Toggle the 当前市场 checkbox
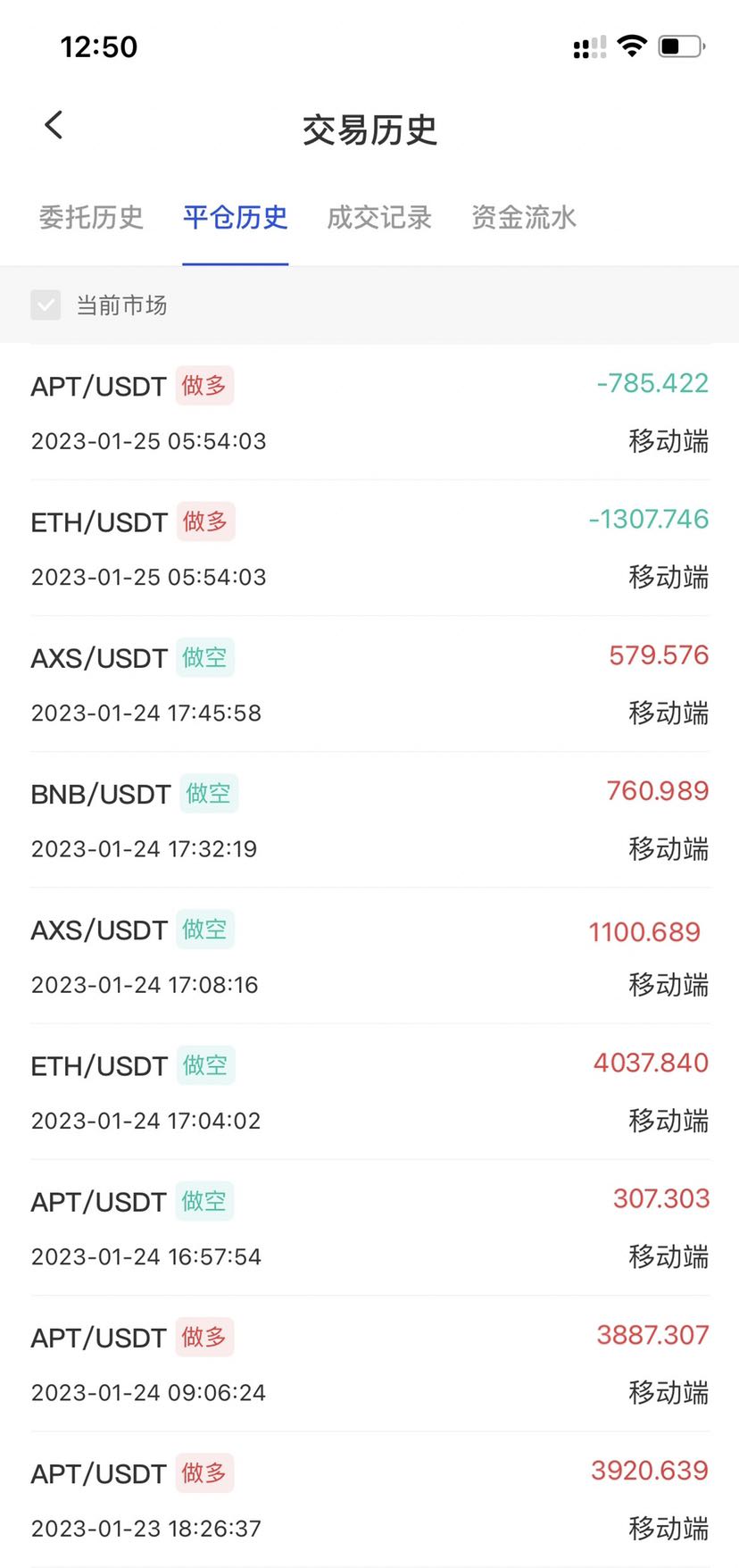 click(x=46, y=305)
